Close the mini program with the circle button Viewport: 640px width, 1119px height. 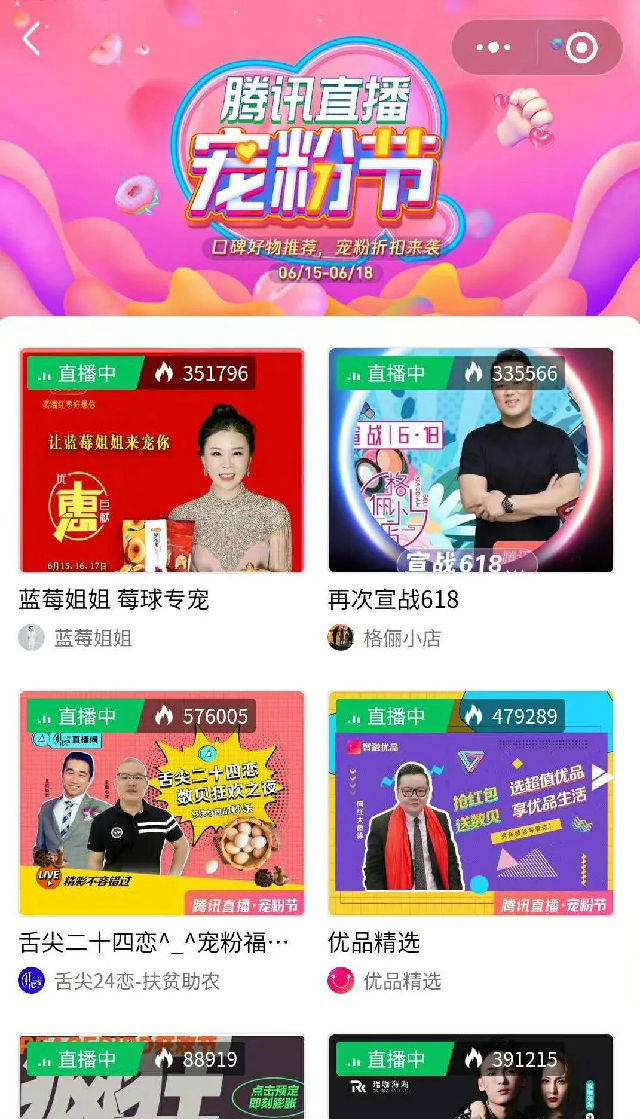pyautogui.click(x=581, y=48)
